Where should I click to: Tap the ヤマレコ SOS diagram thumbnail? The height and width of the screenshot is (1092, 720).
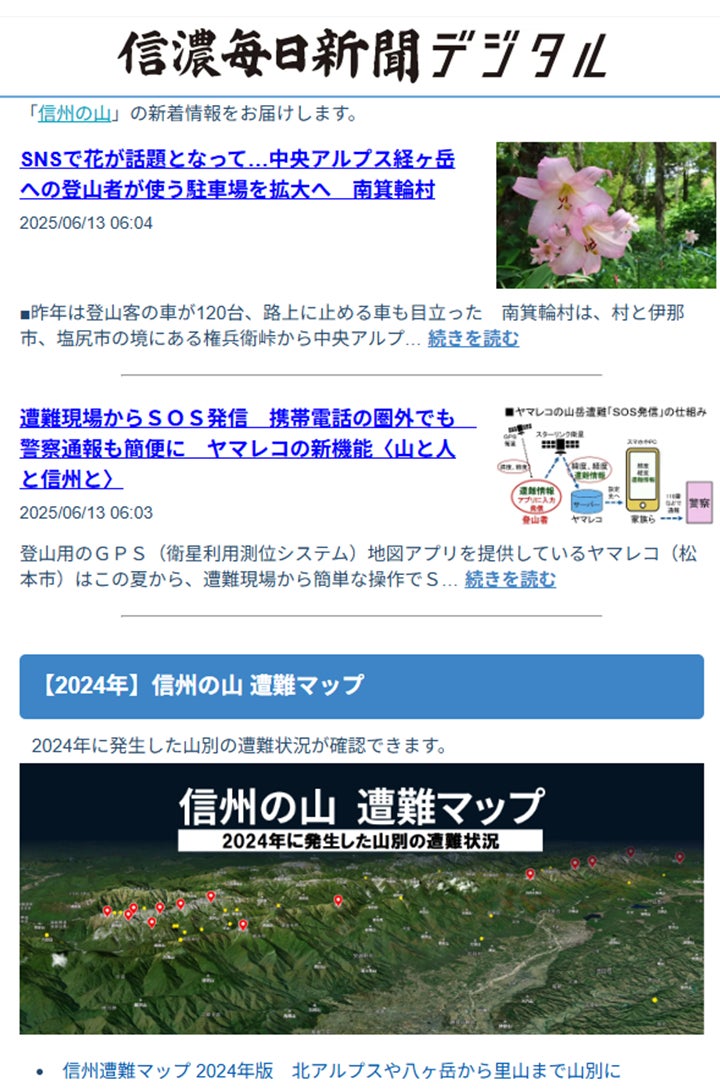coord(605,466)
